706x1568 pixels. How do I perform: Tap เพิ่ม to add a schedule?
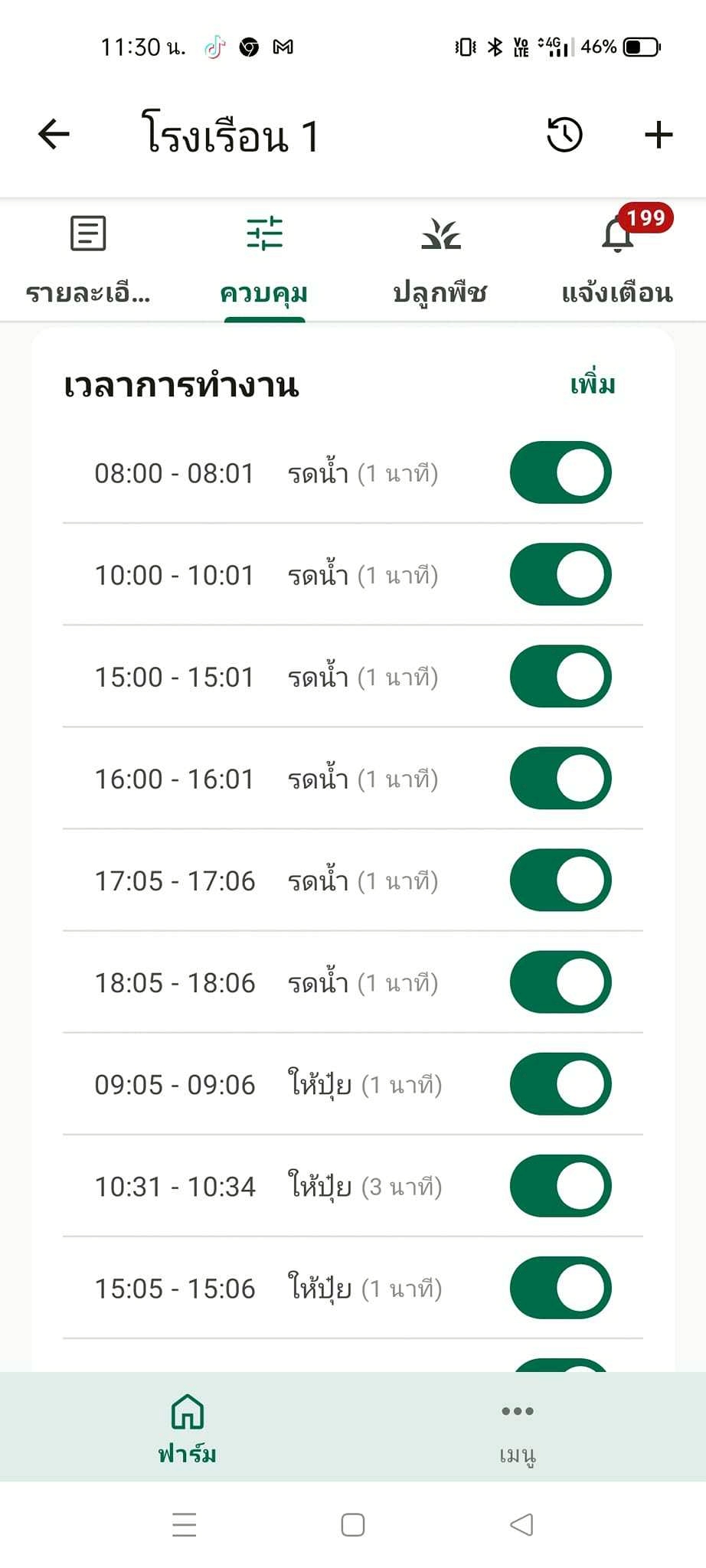(x=593, y=384)
